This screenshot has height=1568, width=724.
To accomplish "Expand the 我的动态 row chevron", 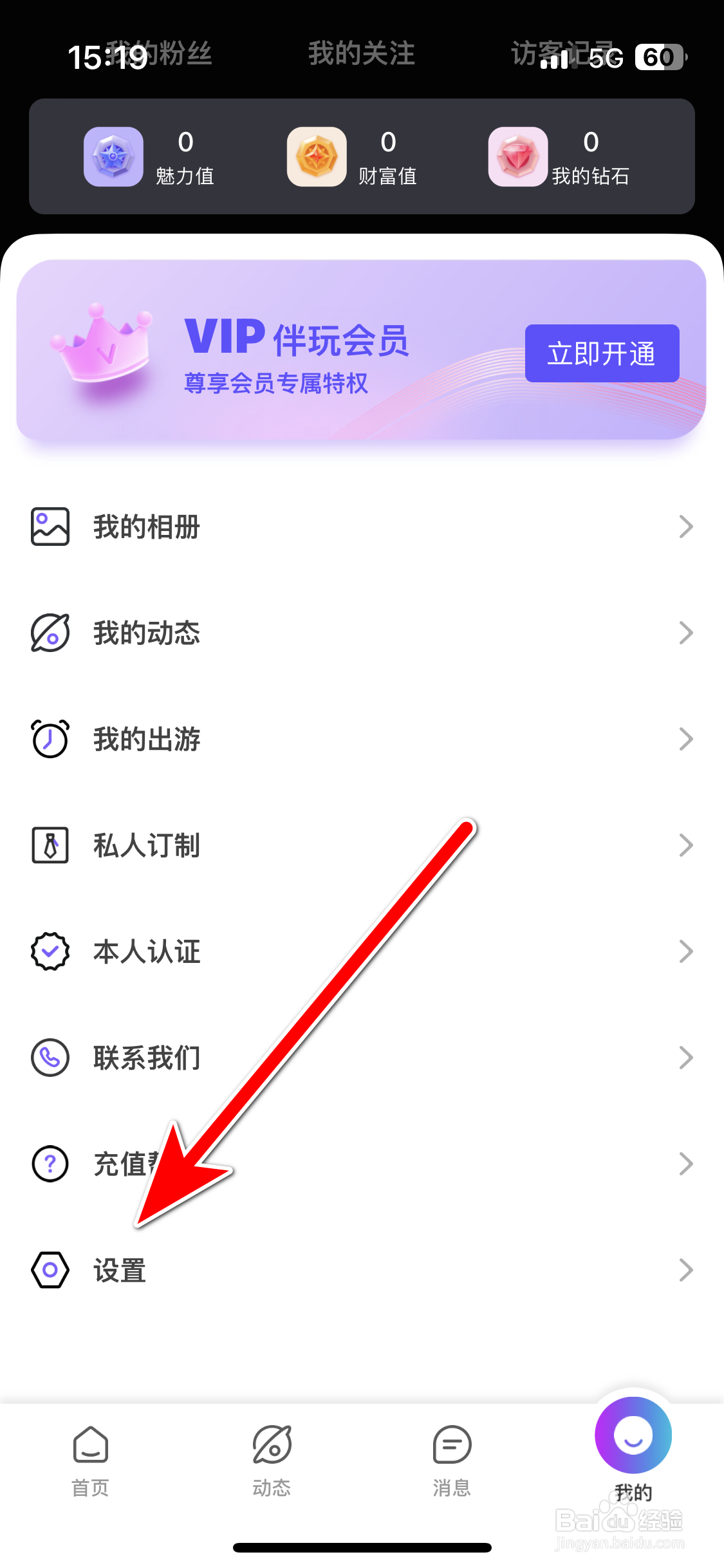I will [685, 633].
